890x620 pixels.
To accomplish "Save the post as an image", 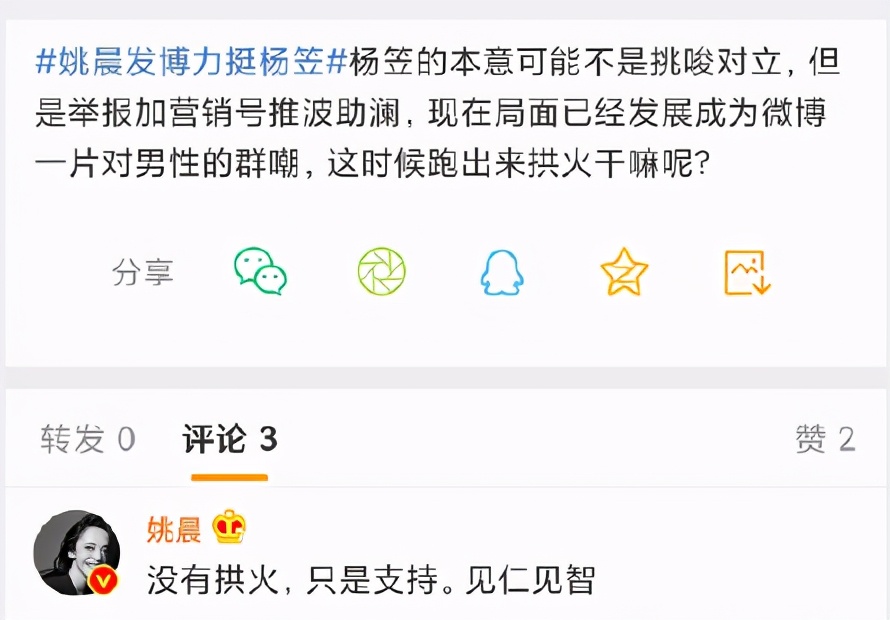I will [x=748, y=272].
